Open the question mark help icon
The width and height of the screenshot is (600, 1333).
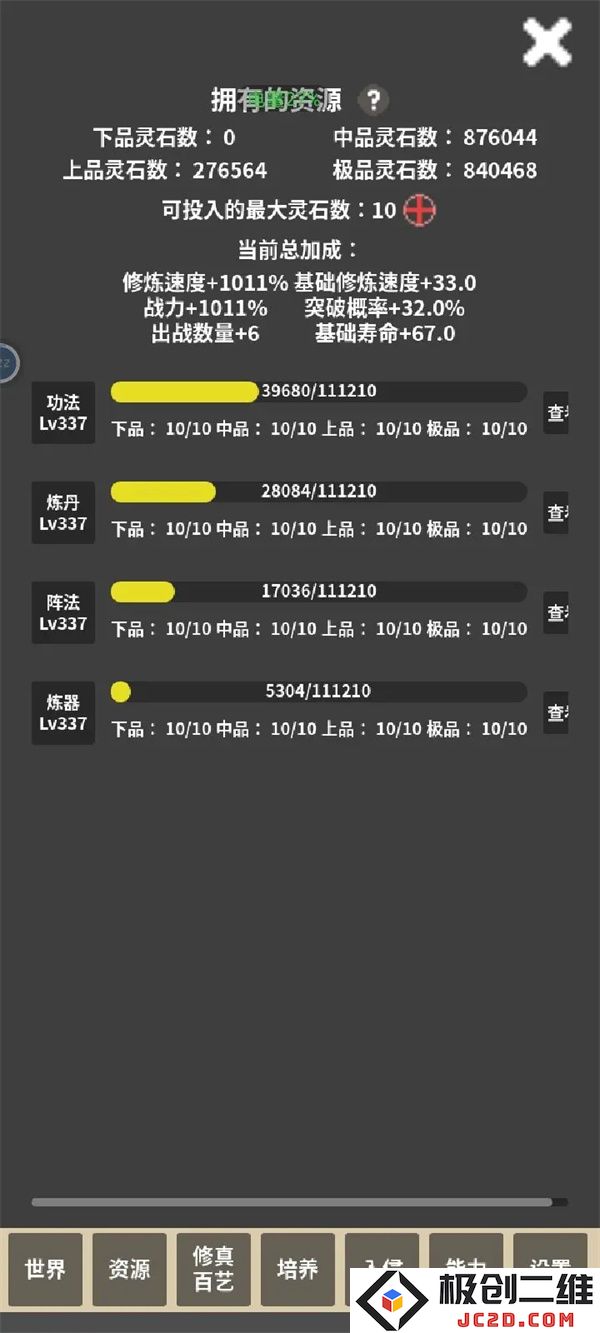[374, 100]
